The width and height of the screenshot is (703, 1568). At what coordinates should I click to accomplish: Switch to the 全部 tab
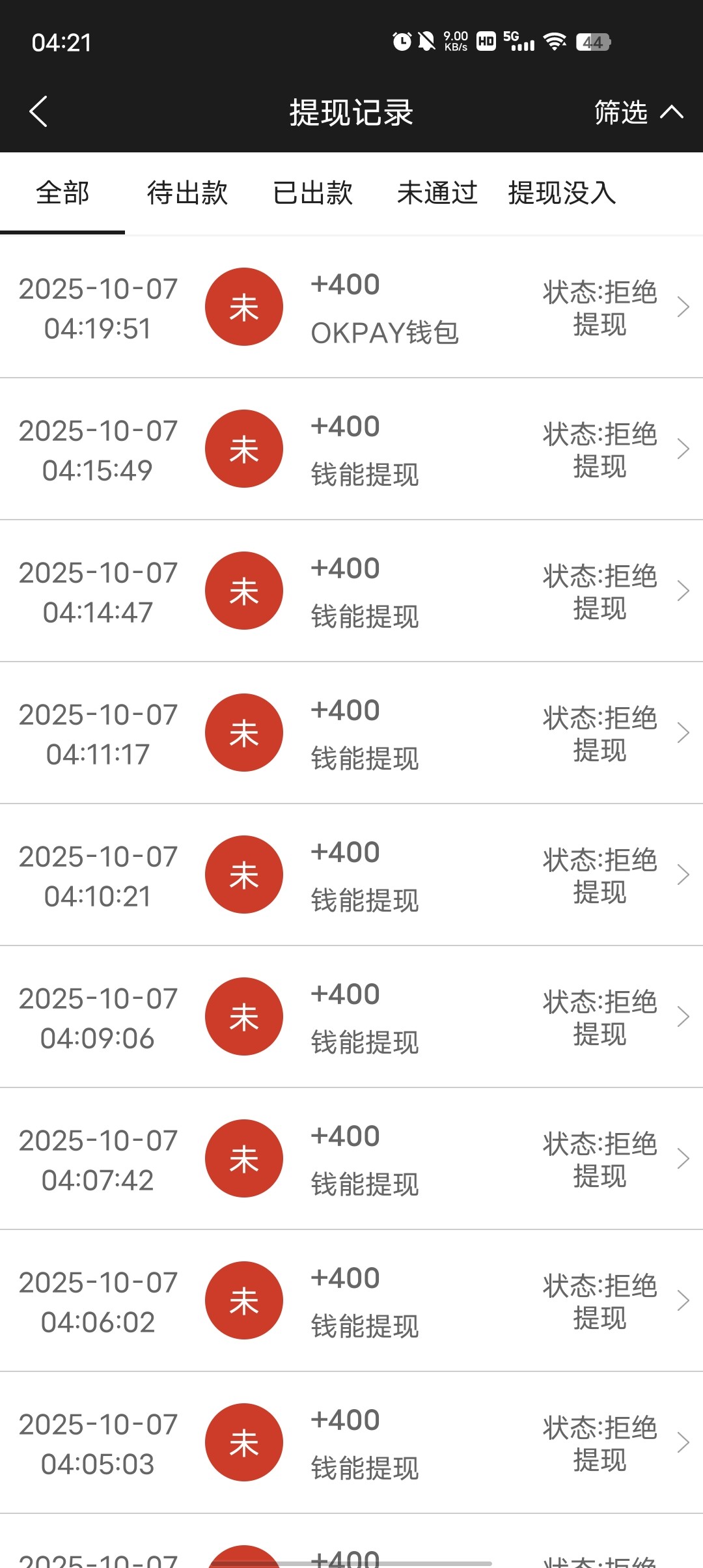pos(62,193)
